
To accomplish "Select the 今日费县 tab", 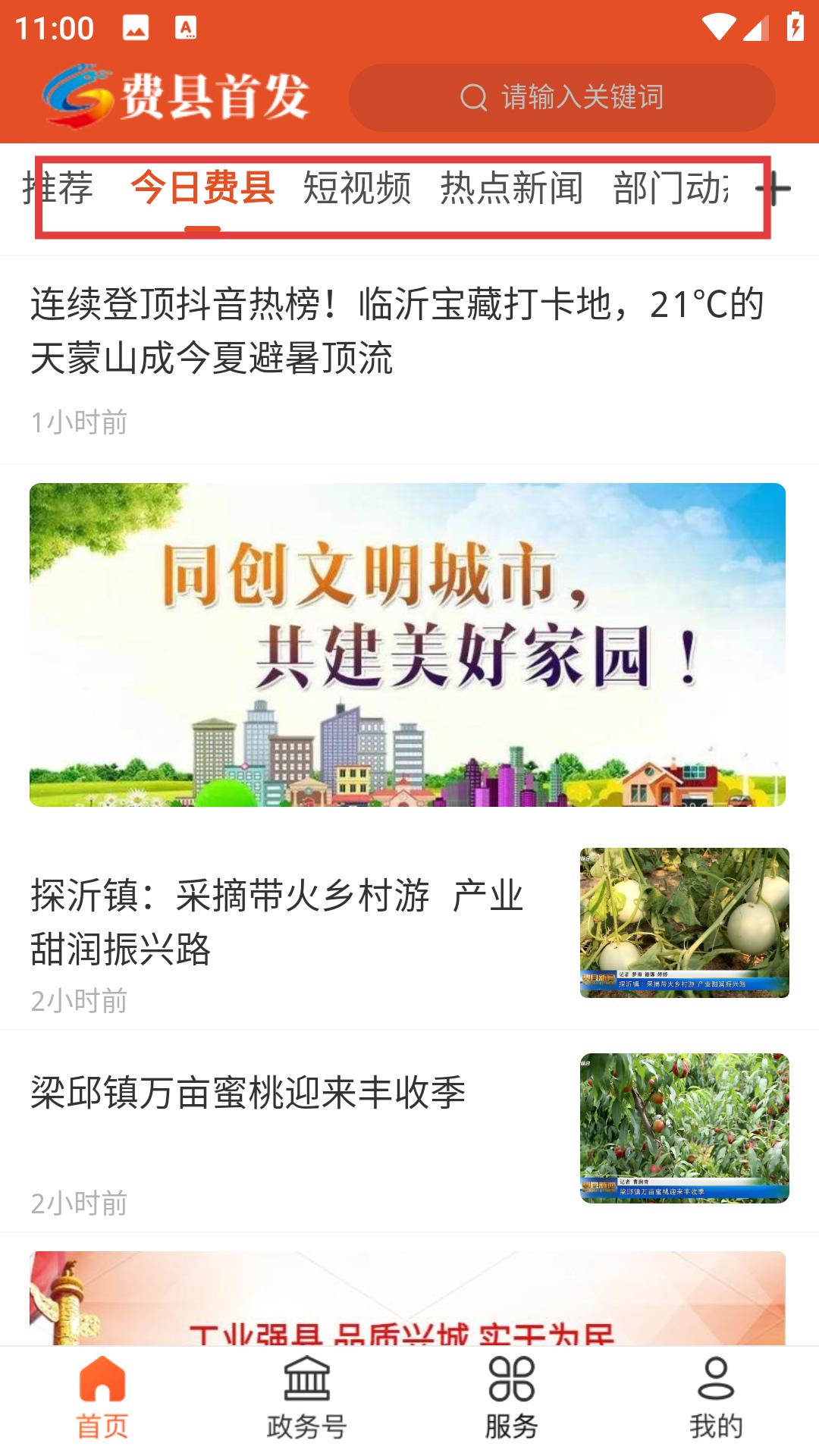I will coord(202,188).
